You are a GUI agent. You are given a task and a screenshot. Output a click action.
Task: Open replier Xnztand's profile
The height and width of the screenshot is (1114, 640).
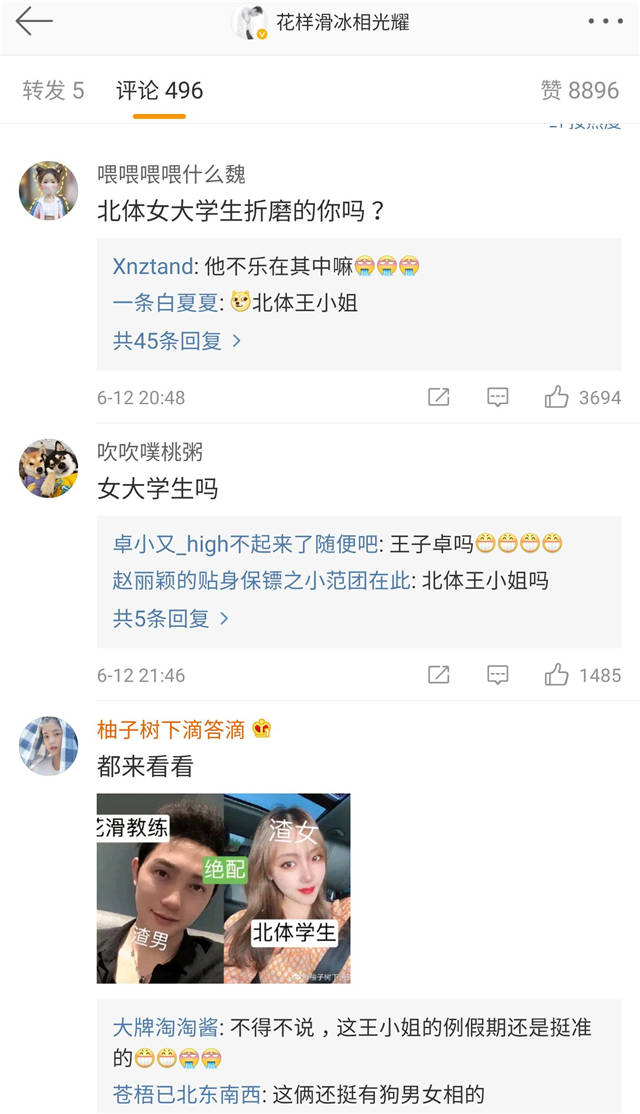(153, 266)
